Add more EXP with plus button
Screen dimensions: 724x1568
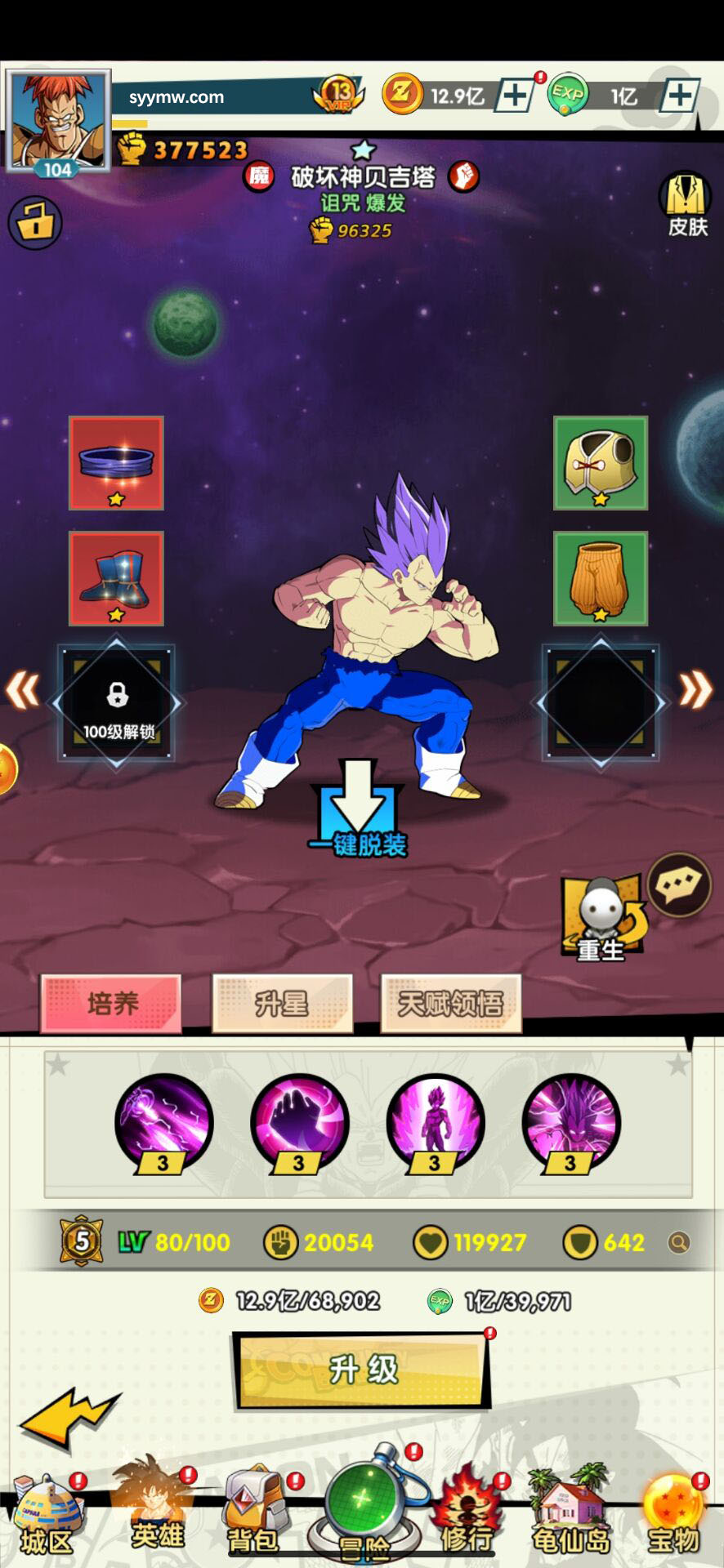tap(679, 96)
